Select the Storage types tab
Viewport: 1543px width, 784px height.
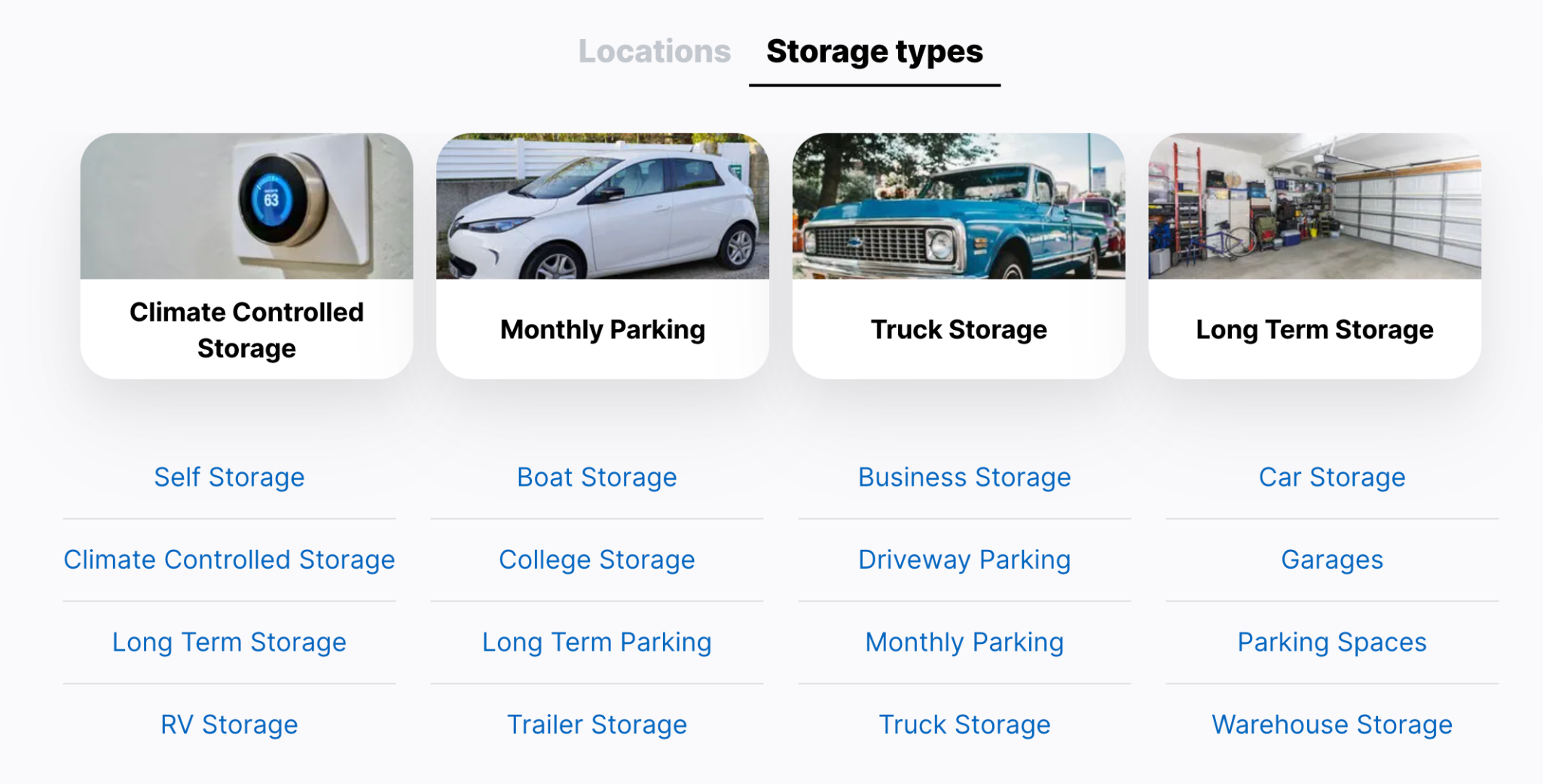pos(874,51)
